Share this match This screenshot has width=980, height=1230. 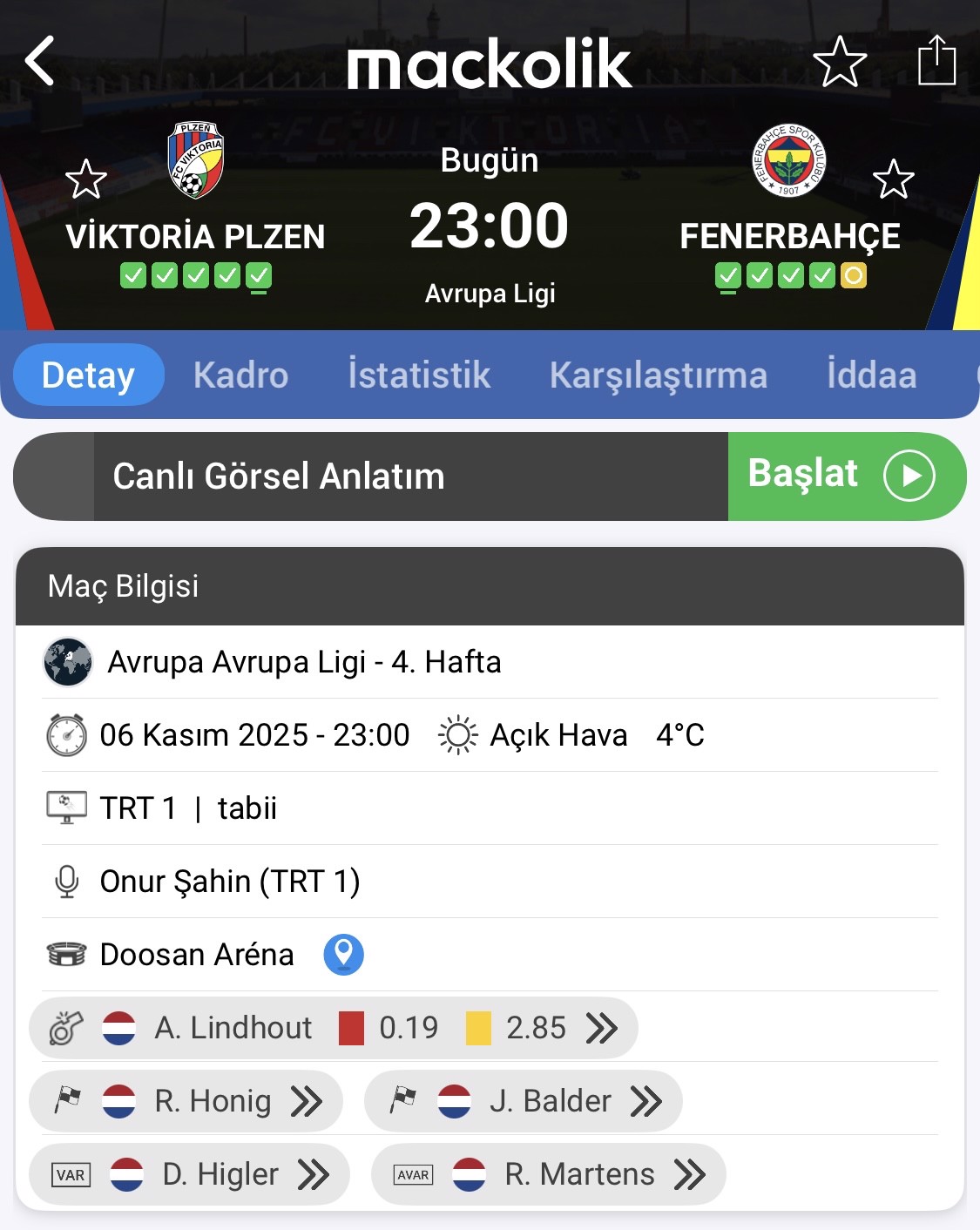tap(936, 61)
